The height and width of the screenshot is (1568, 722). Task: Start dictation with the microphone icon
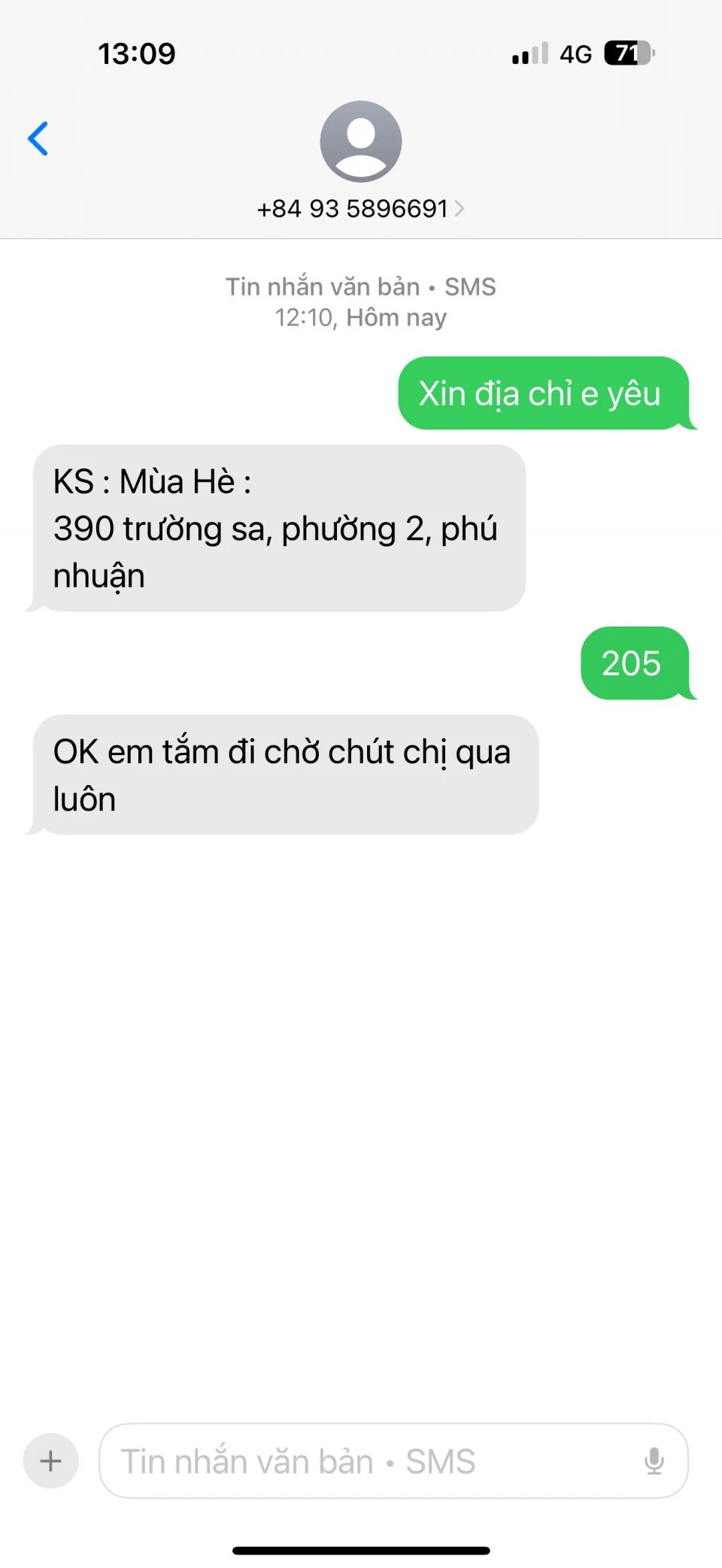point(654,1461)
